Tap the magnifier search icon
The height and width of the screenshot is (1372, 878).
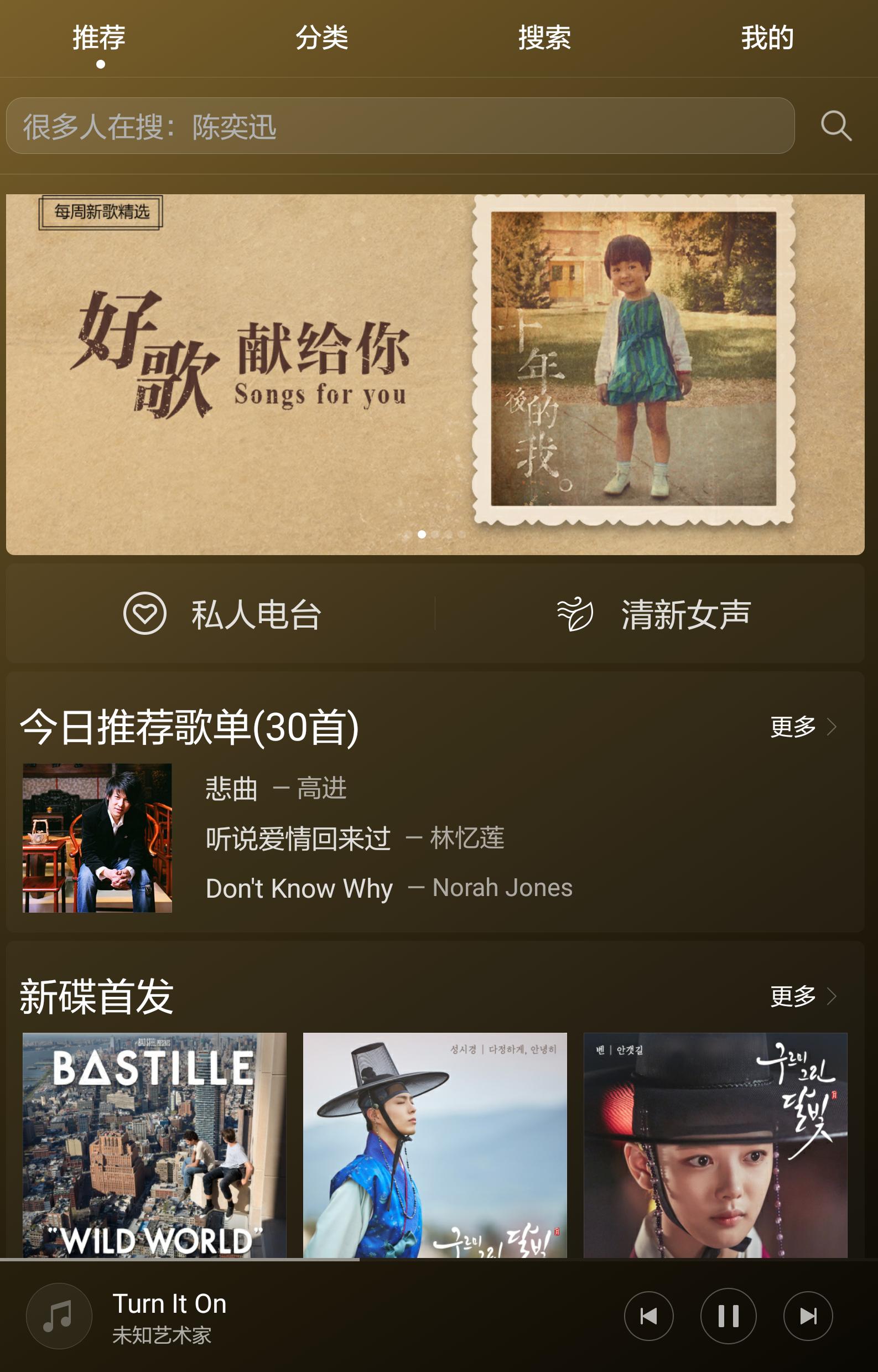(836, 126)
